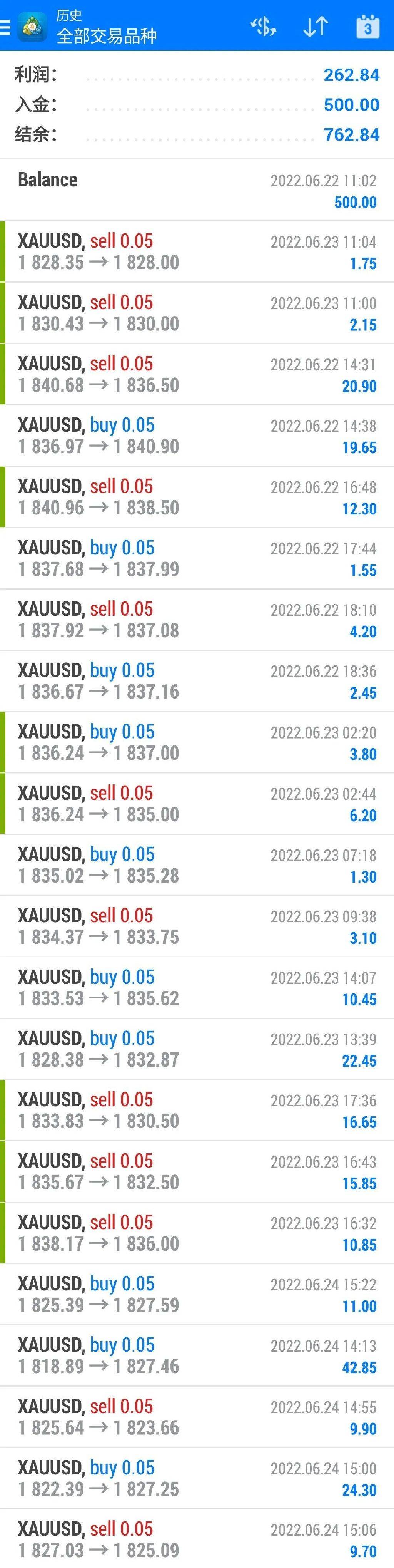Viewport: 394px width, 1568px height.
Task: Open the XAUUSD sell trade from 2022.06.23 17:36
Action: 197,1110
